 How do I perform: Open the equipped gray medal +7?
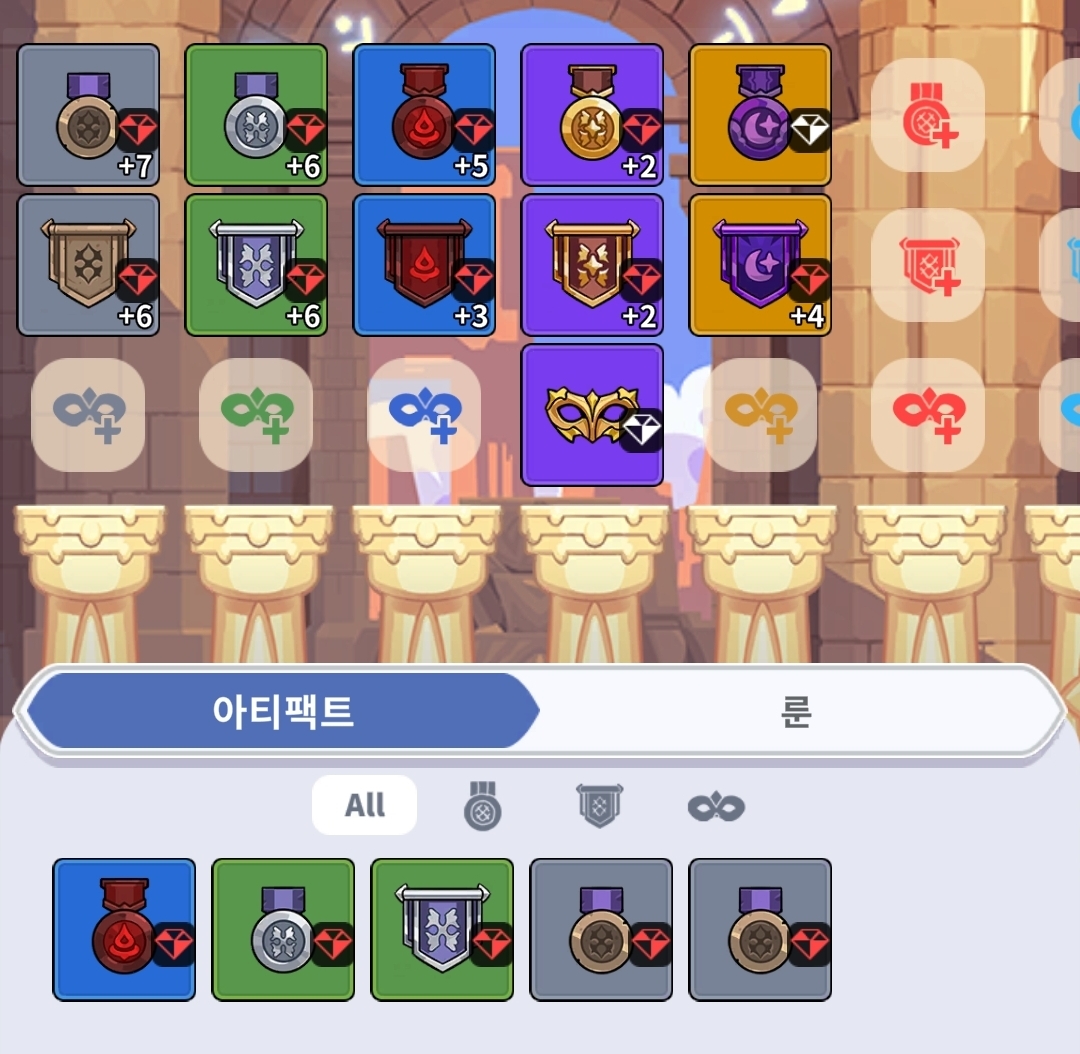(x=89, y=115)
